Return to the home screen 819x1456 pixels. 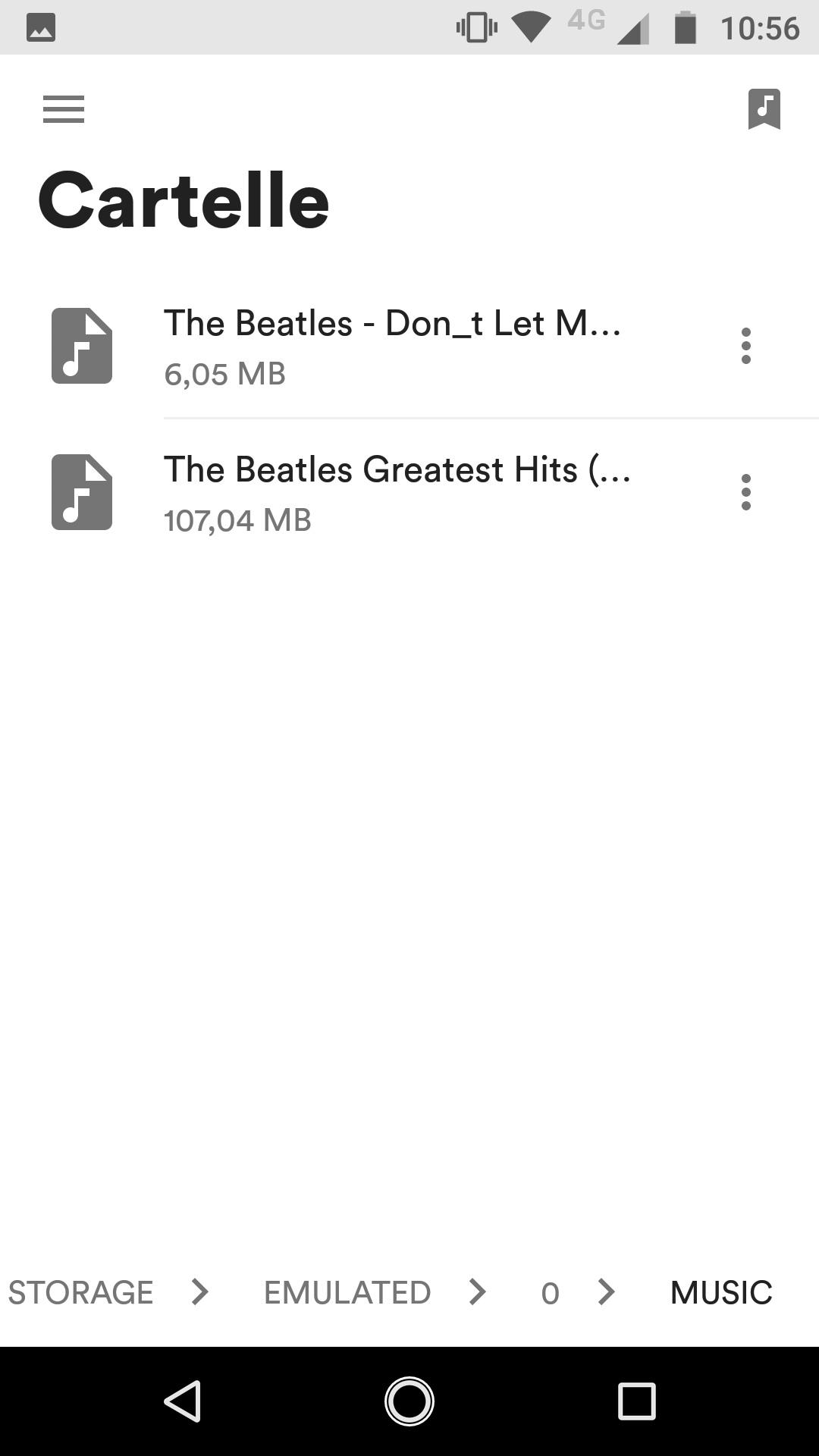(x=409, y=1401)
